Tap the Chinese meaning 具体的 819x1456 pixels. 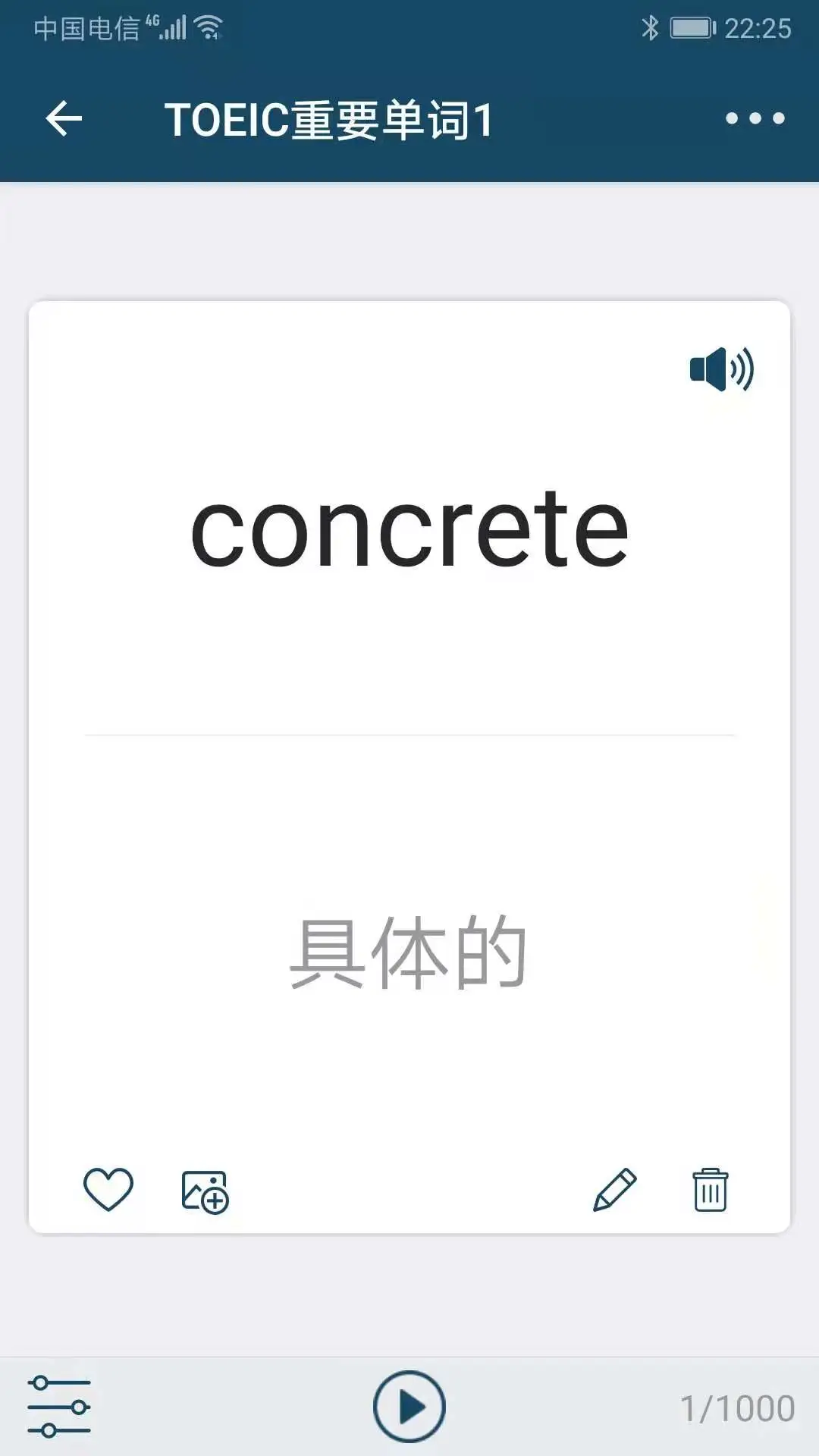409,952
